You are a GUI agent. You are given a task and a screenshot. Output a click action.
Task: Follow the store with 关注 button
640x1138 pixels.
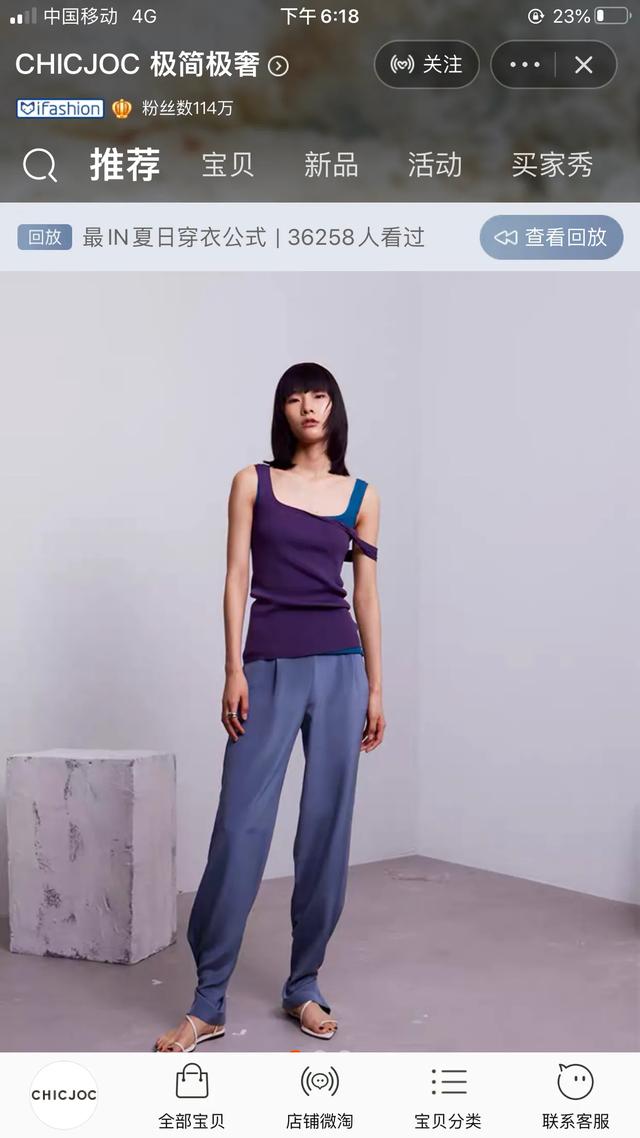pos(427,65)
